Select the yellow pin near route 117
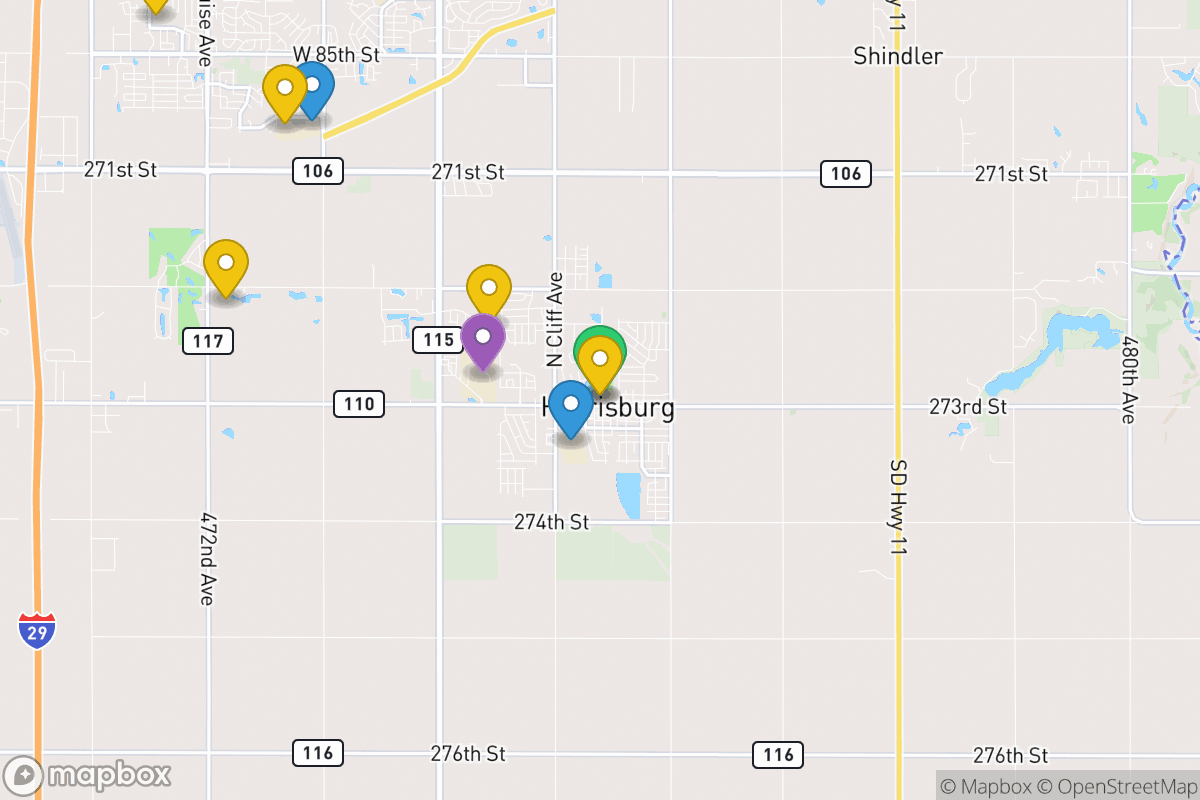The height and width of the screenshot is (800, 1200). [226, 264]
